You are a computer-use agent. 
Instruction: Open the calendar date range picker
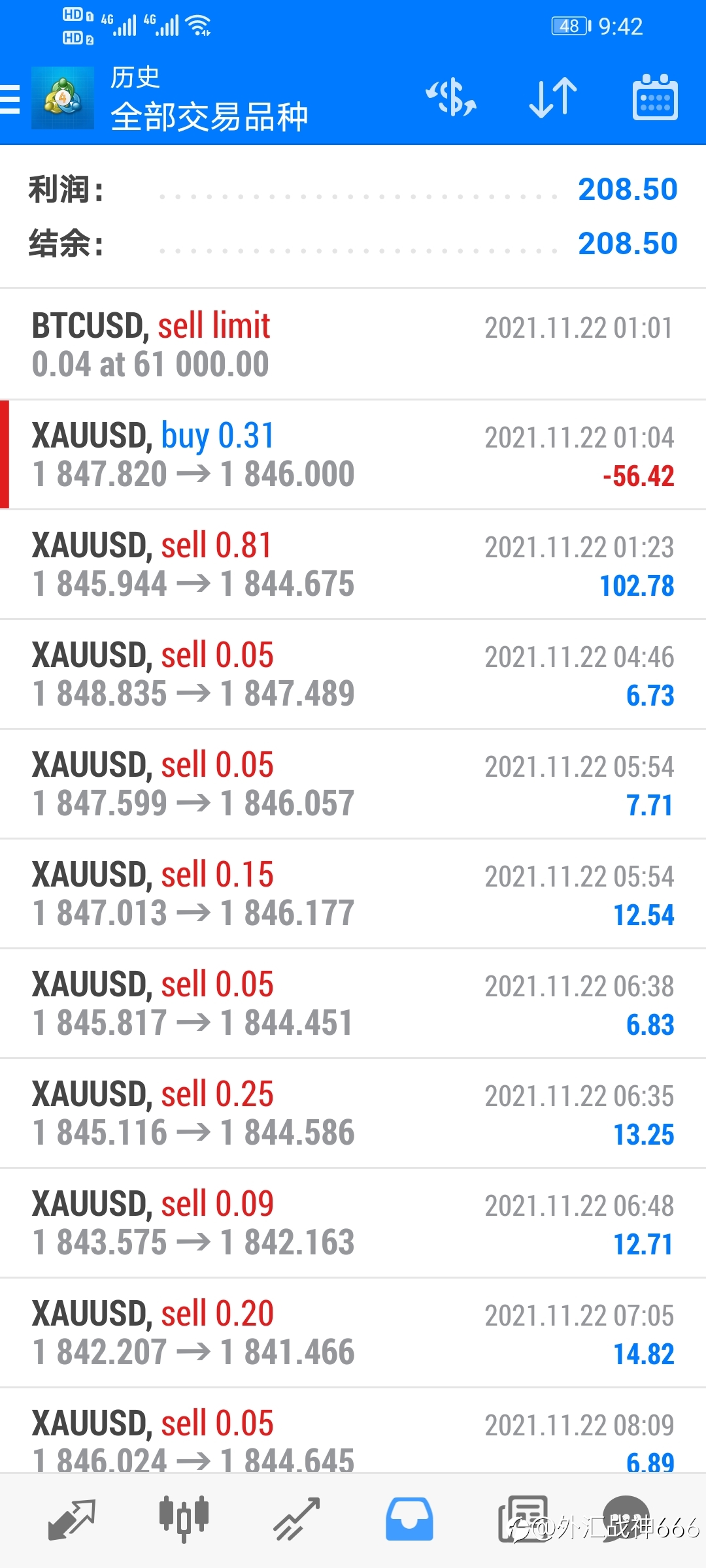(x=655, y=97)
